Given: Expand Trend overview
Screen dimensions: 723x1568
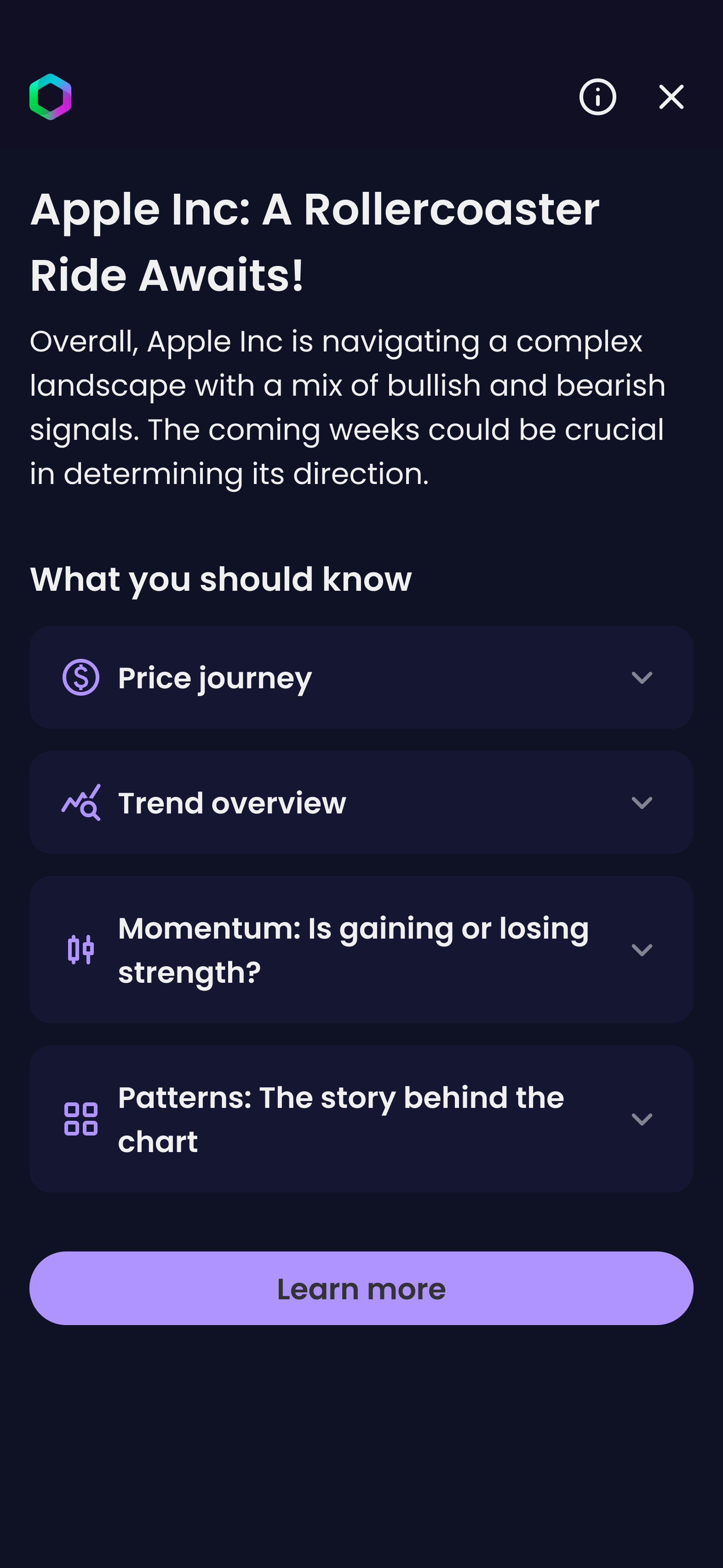Looking at the screenshot, I should coord(361,802).
